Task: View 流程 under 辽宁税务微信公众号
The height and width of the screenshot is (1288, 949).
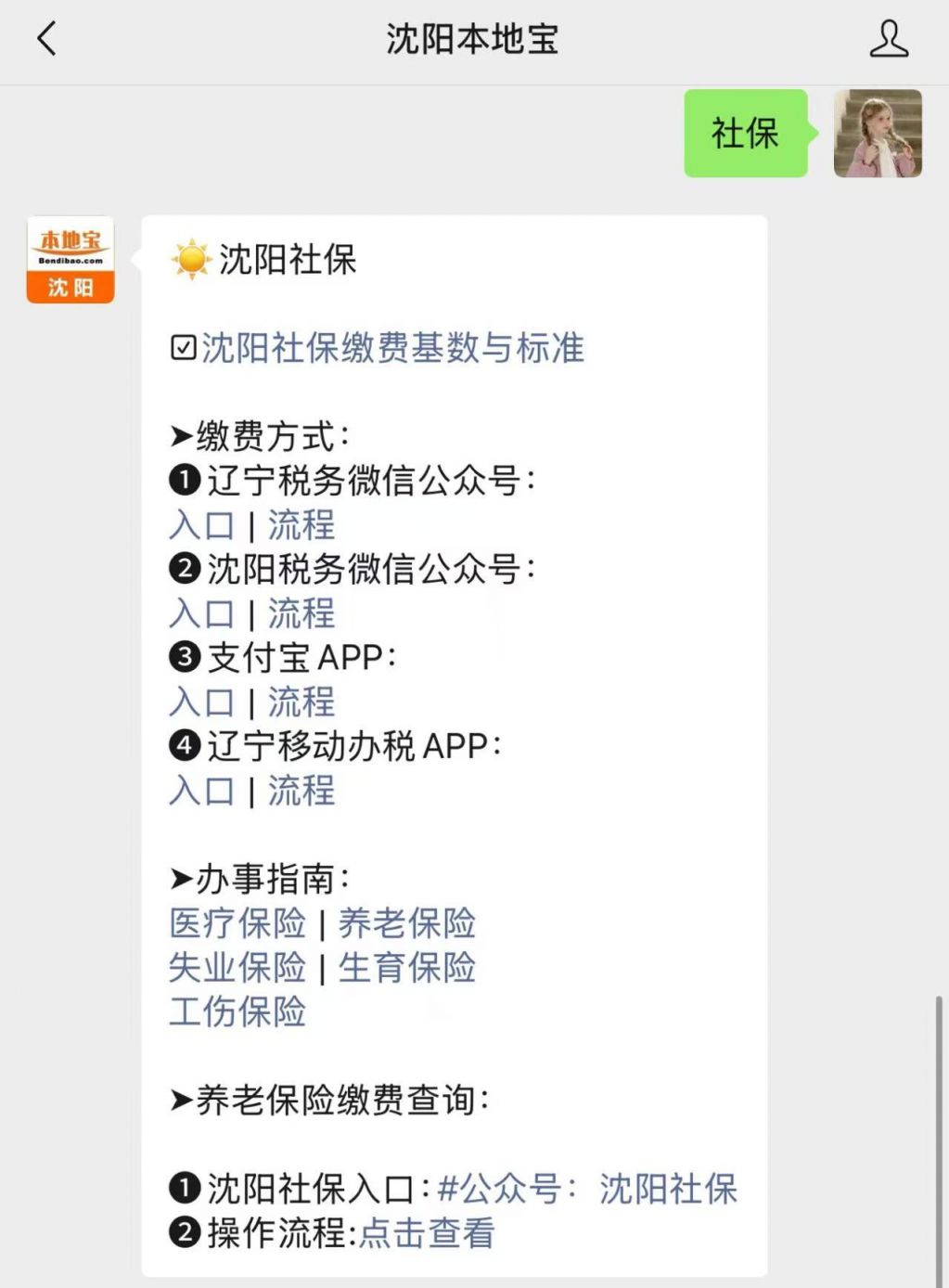Action: point(301,525)
